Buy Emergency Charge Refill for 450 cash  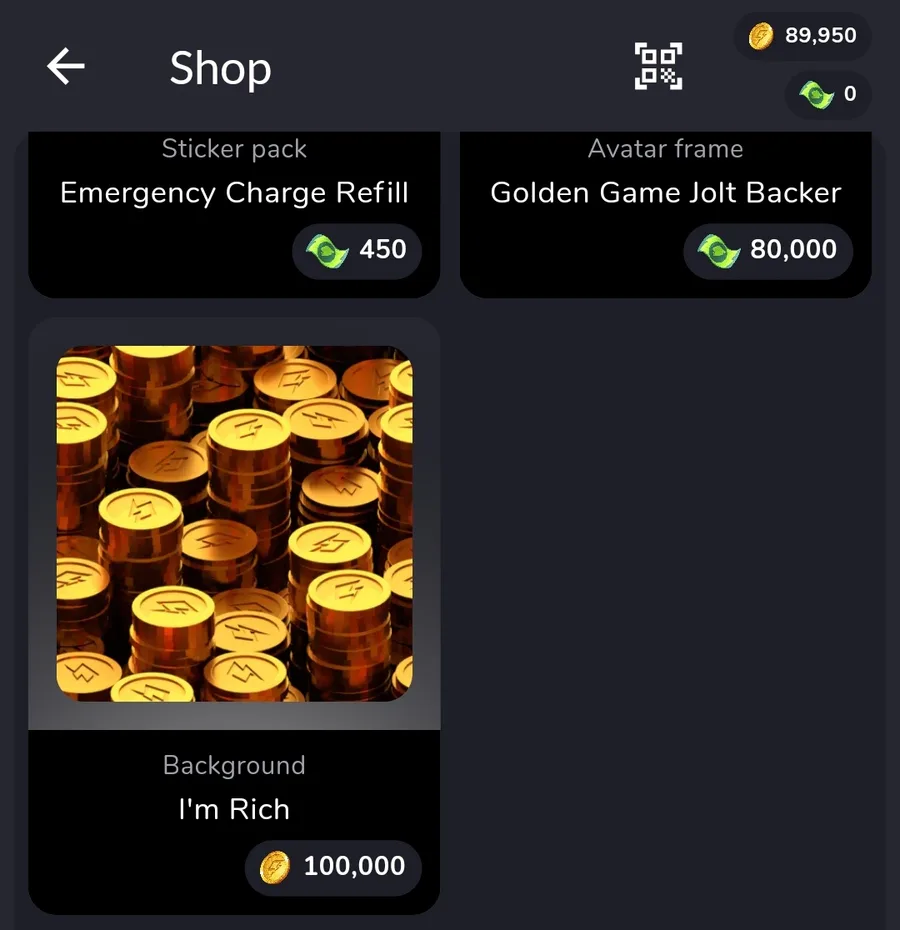(x=357, y=250)
